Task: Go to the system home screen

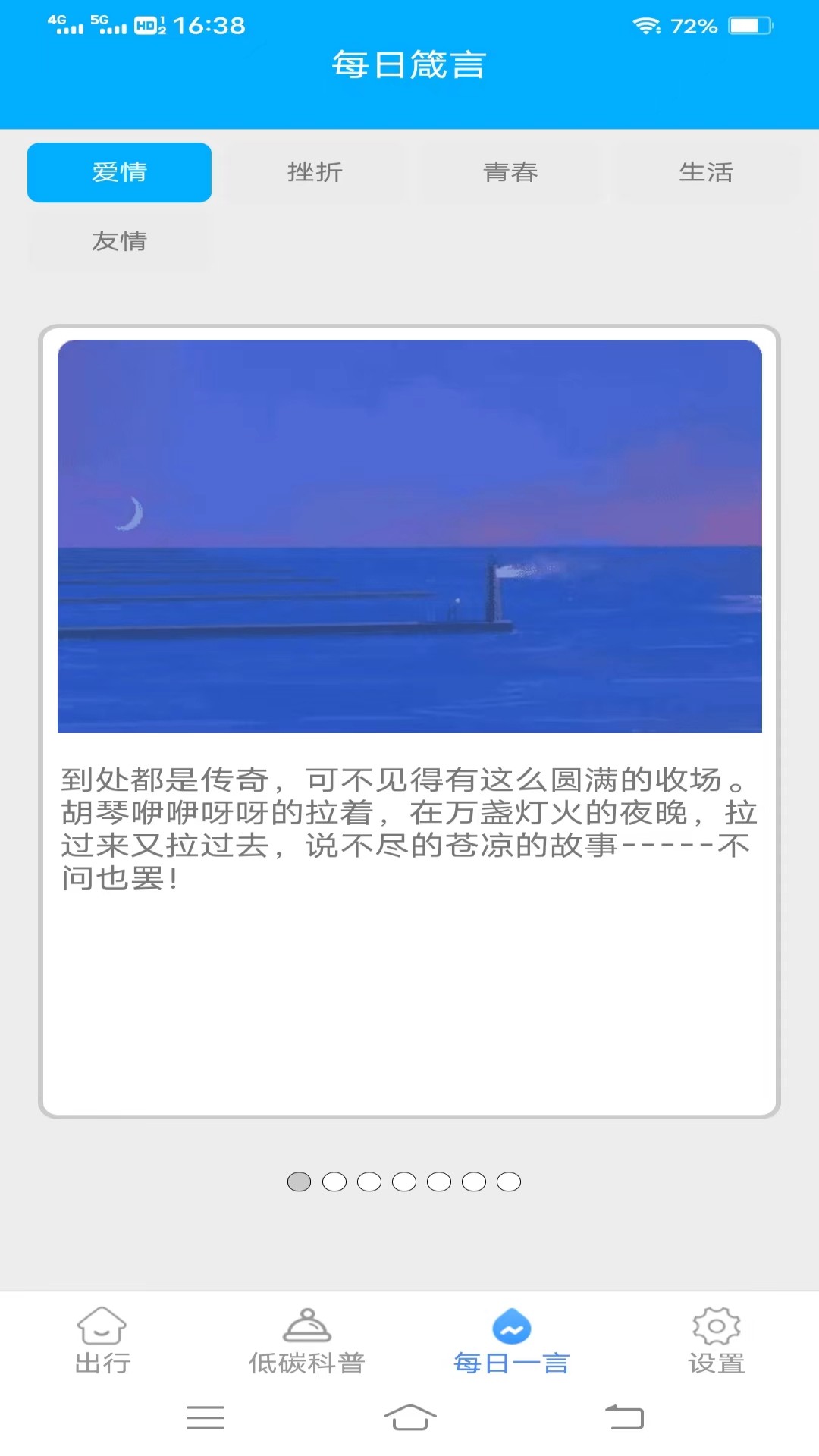Action: point(409,1417)
